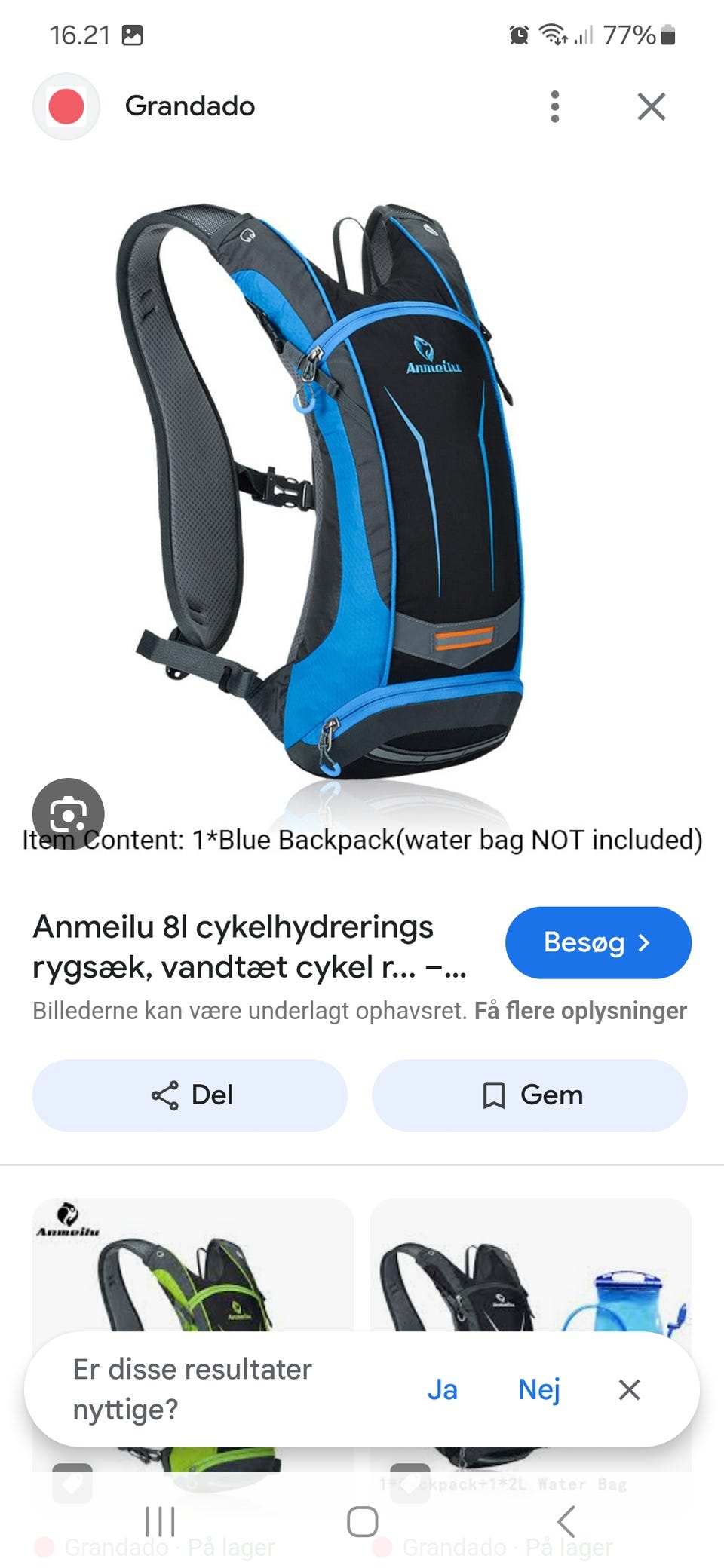Viewport: 724px width, 1568px height.
Task: Answer Ja to the feedback prompt
Action: (443, 1389)
